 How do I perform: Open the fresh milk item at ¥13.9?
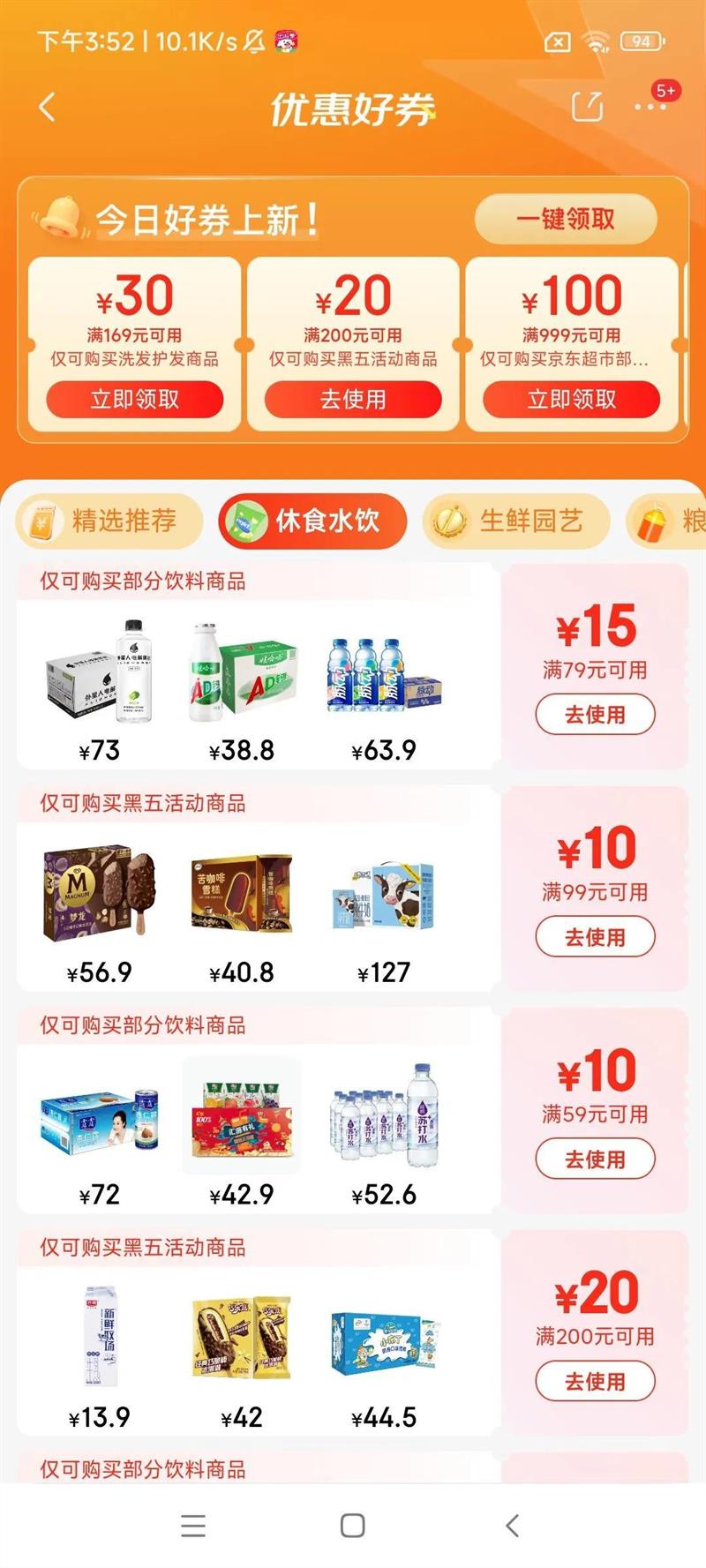click(x=100, y=1339)
